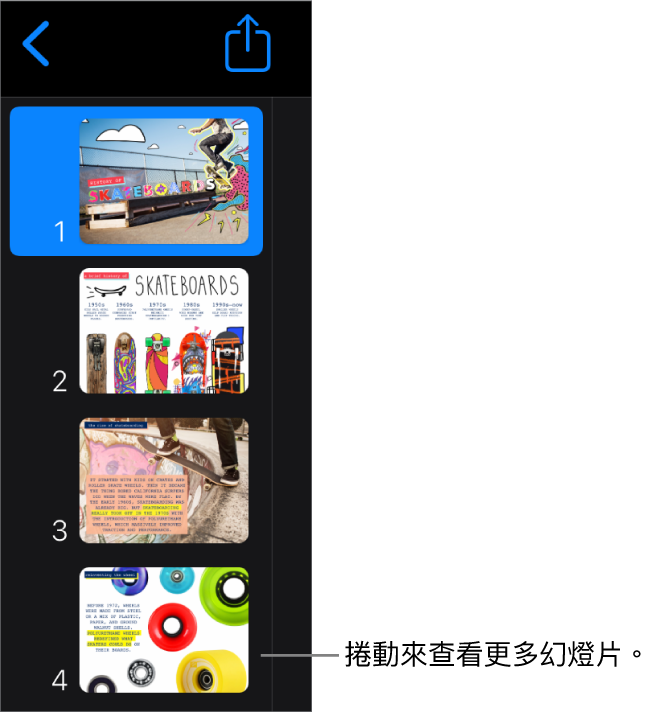Select slide 3 with skater photo
Screen dimensions: 654x713
[x=163, y=481]
